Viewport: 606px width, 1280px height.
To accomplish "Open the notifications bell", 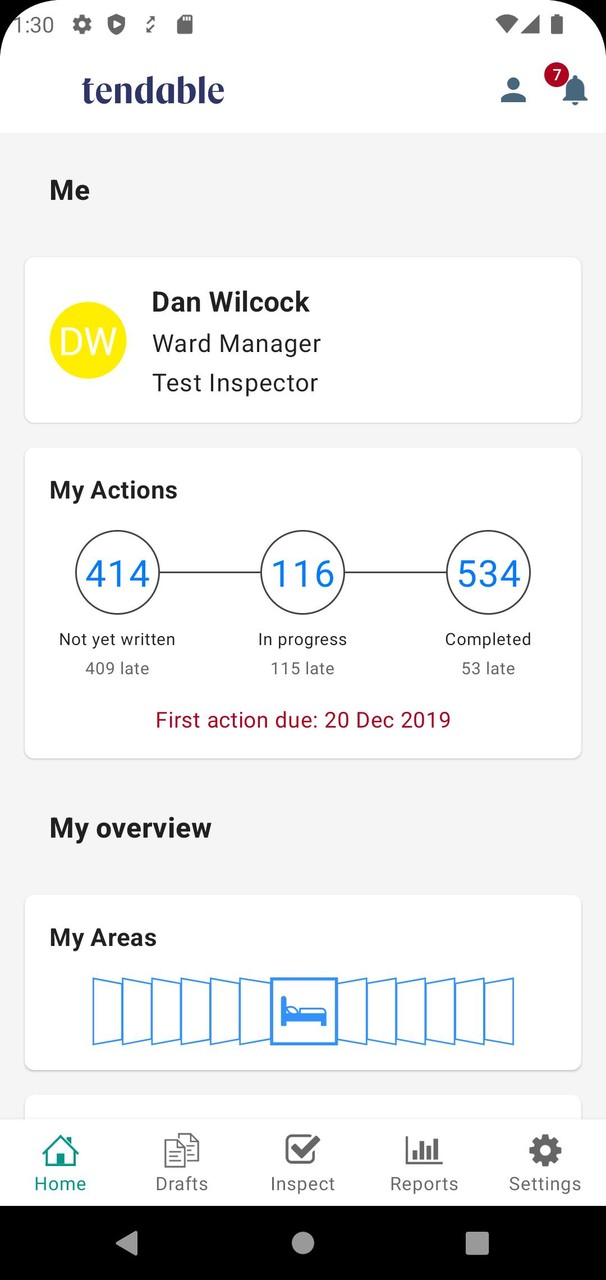I will point(574,90).
